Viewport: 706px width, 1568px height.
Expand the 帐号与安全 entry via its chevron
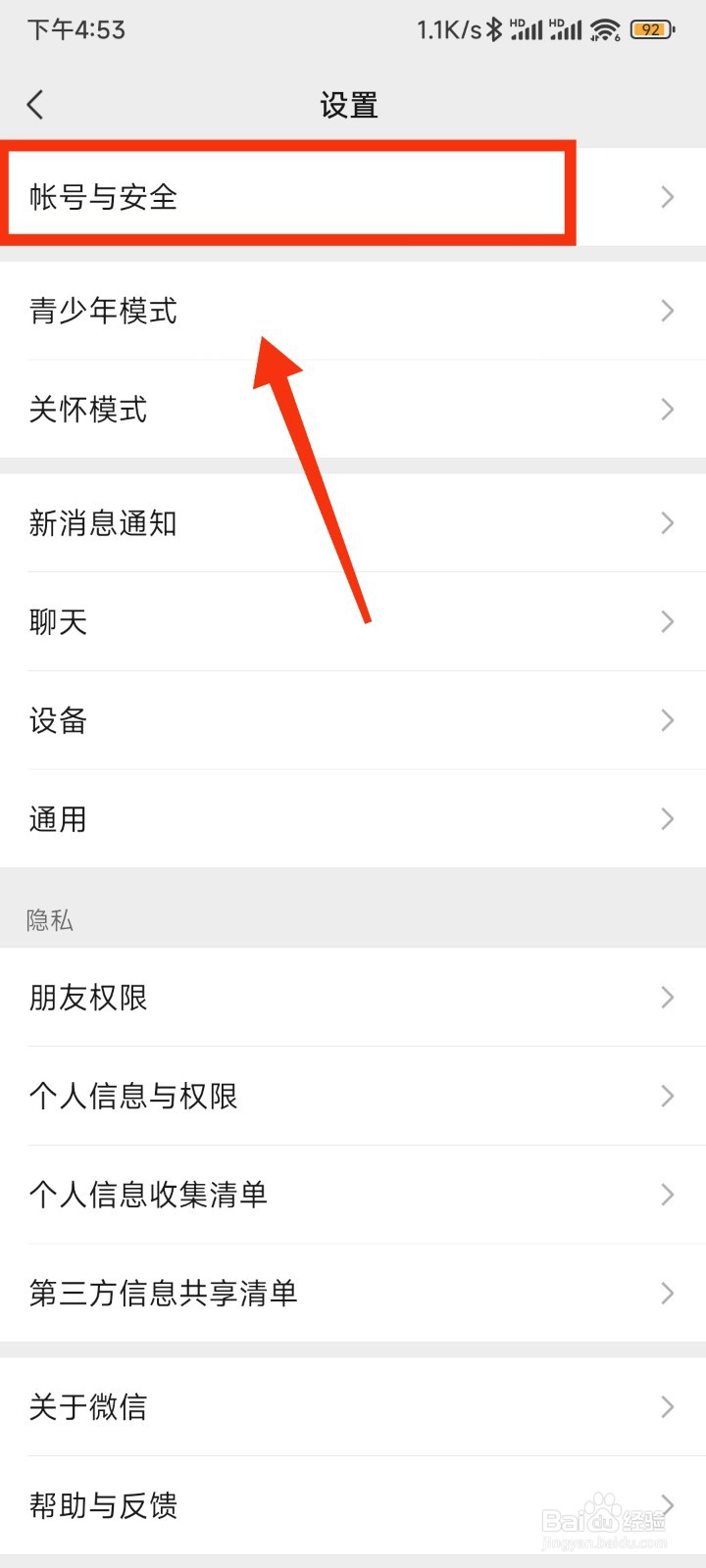[x=668, y=196]
